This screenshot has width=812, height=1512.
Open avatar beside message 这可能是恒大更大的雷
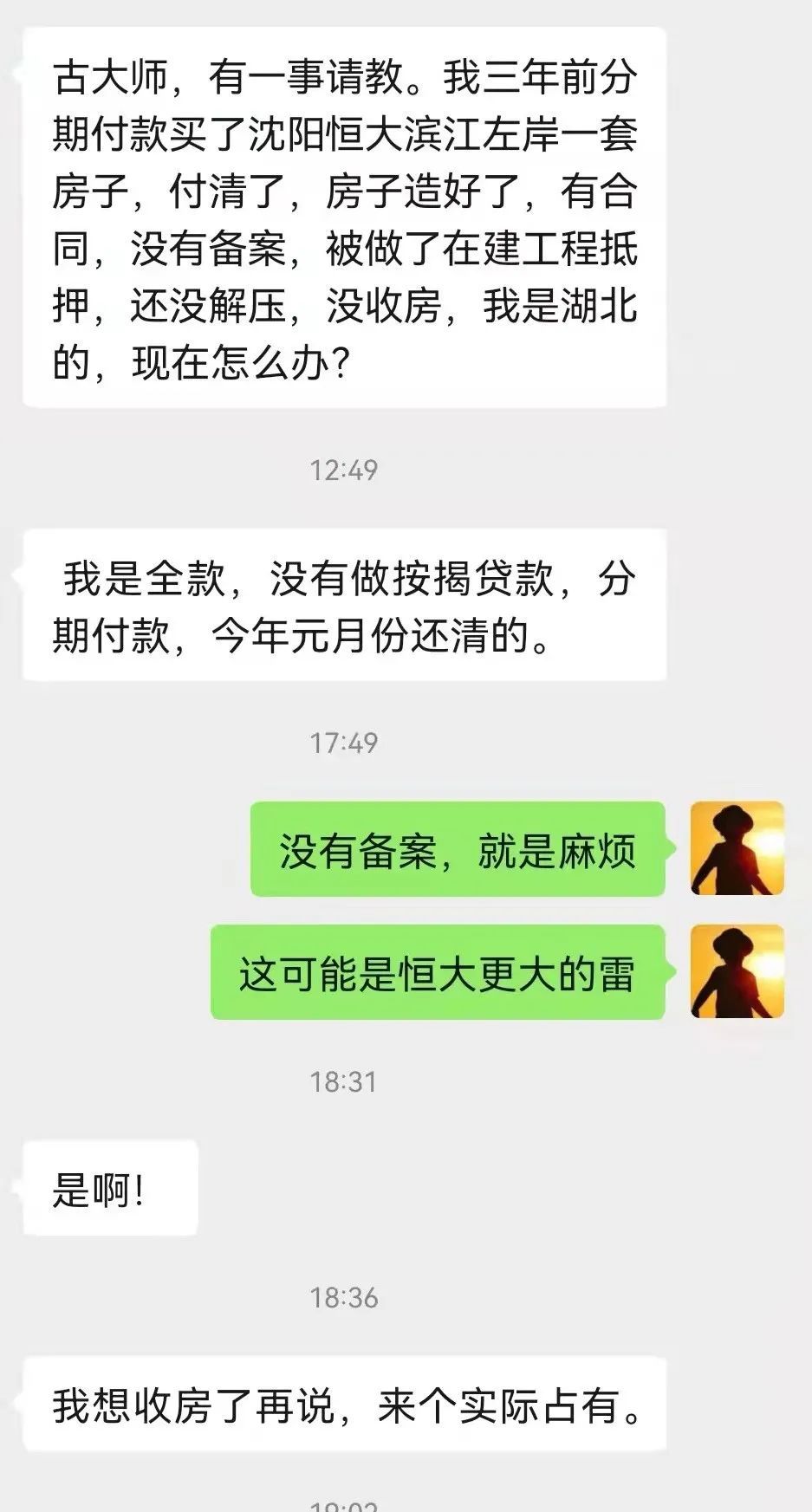737,971
